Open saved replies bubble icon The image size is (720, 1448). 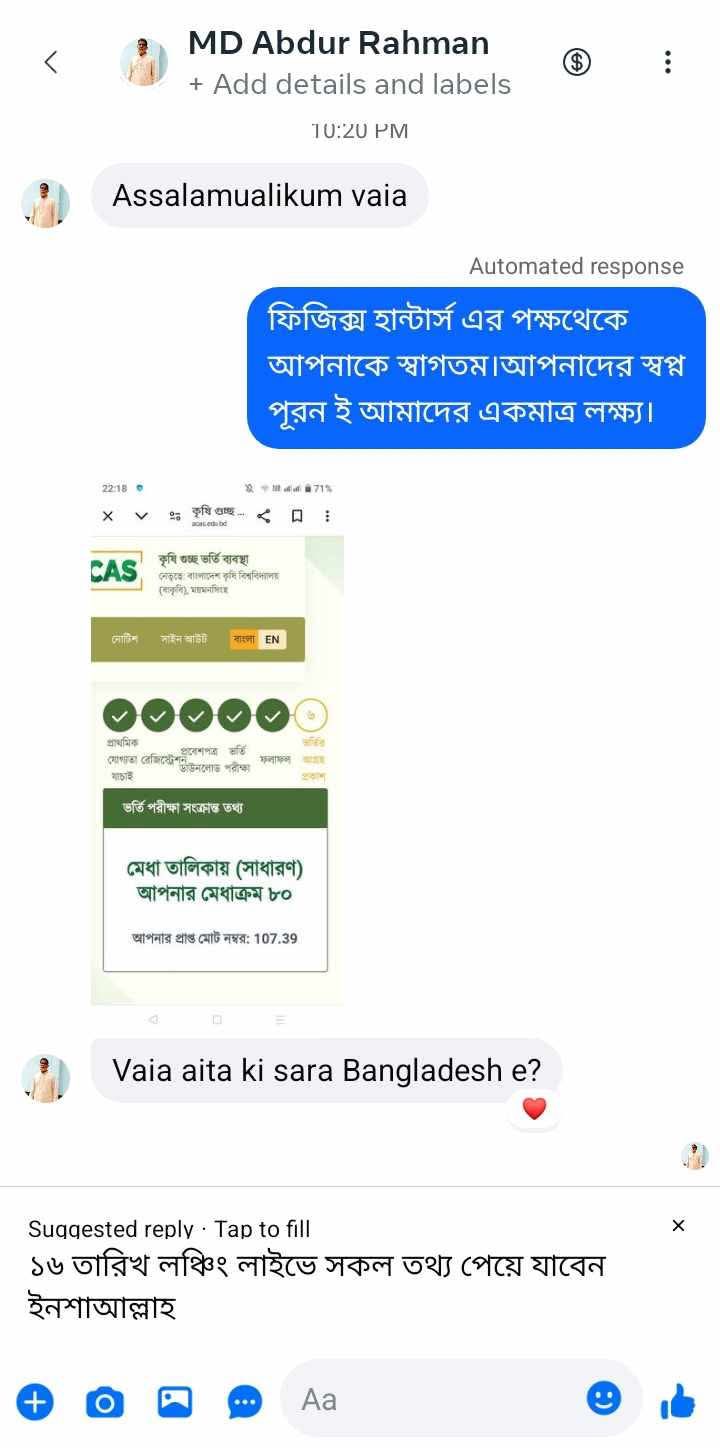pyautogui.click(x=245, y=1402)
